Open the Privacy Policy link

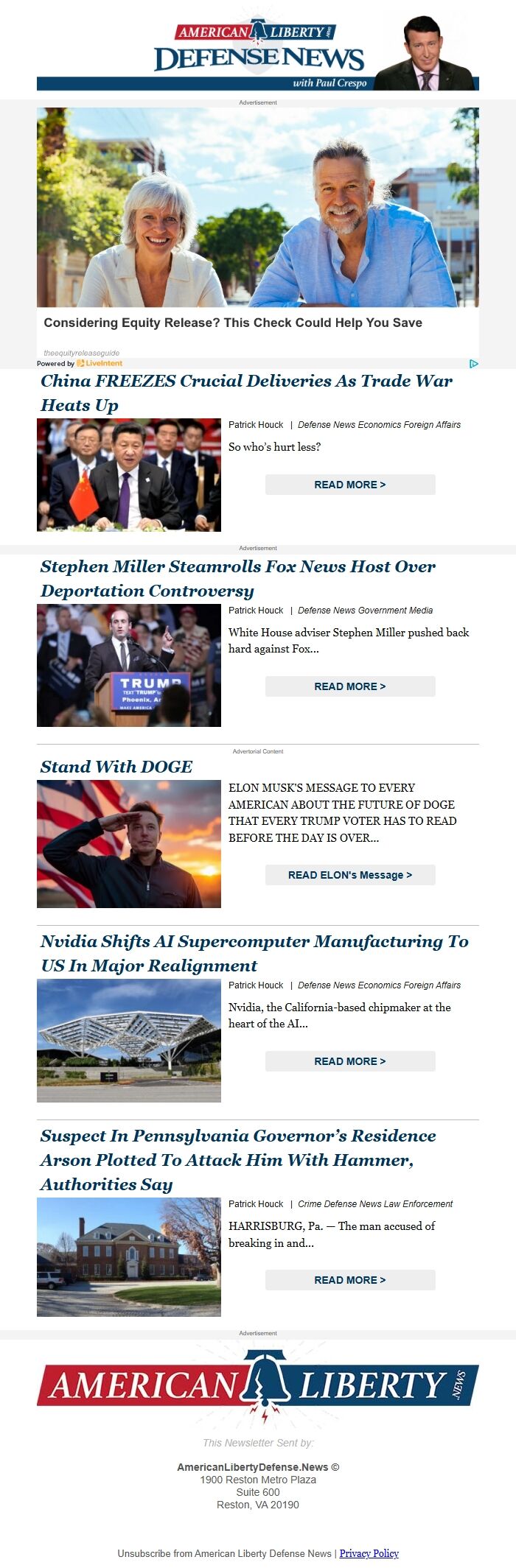click(x=369, y=1553)
